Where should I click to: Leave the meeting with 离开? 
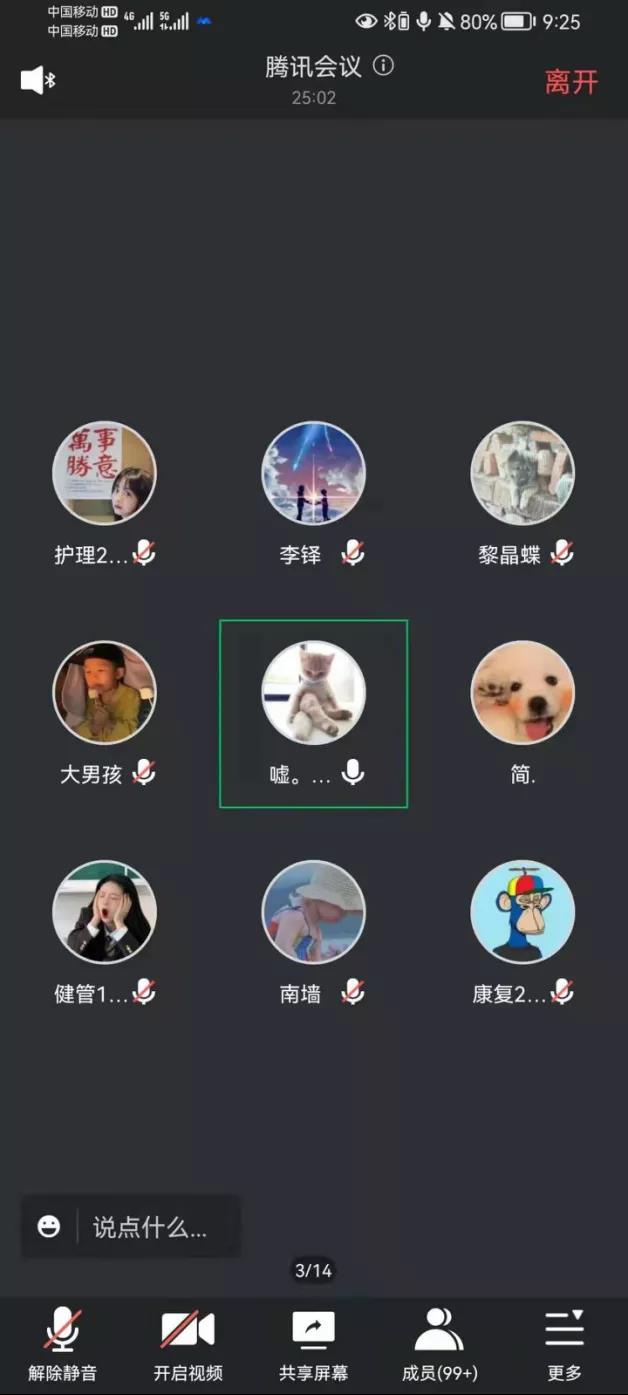coord(571,82)
